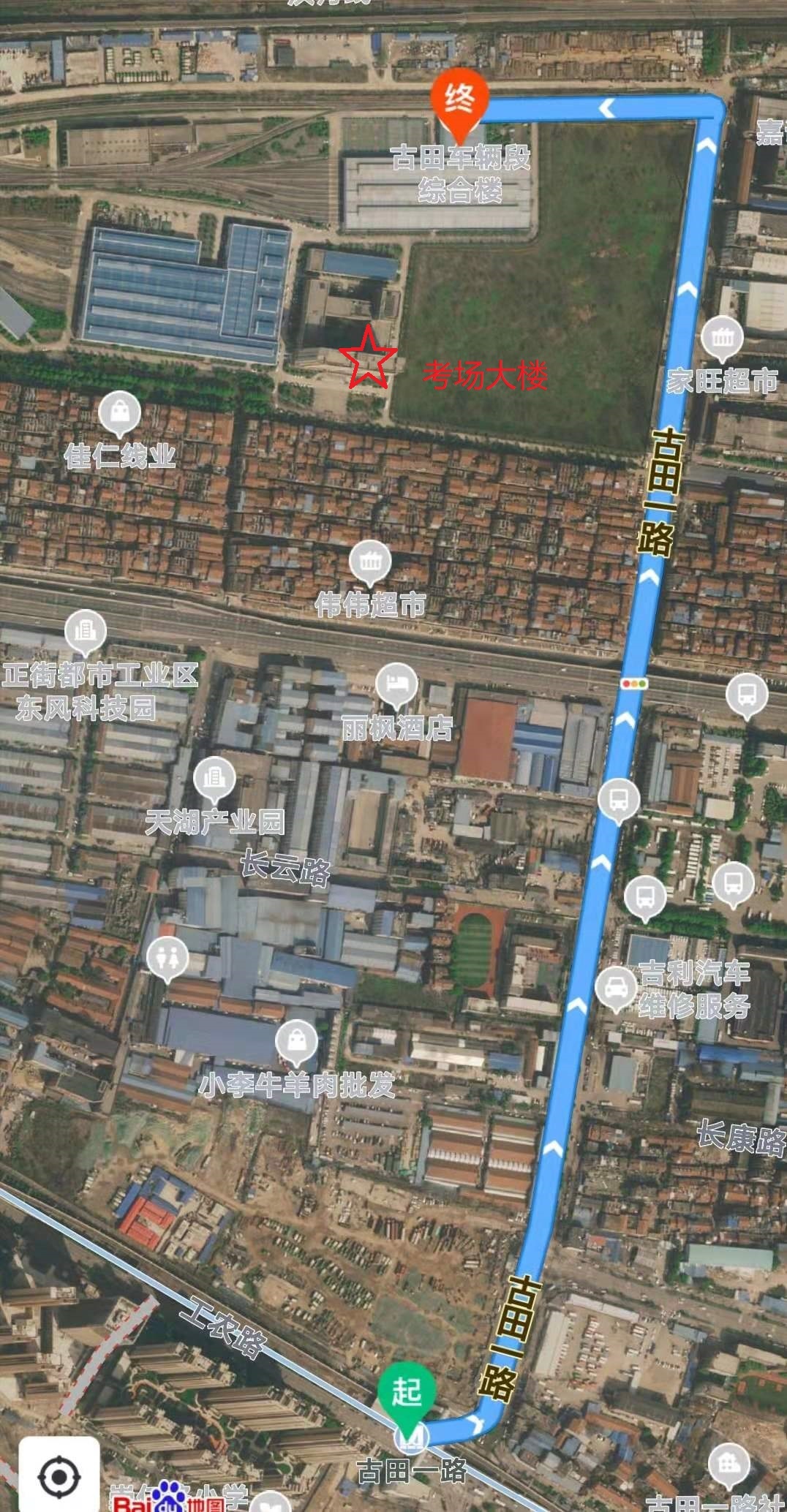Recenter map with the locate button
This screenshot has height=1512, width=787.
(x=59, y=1477)
